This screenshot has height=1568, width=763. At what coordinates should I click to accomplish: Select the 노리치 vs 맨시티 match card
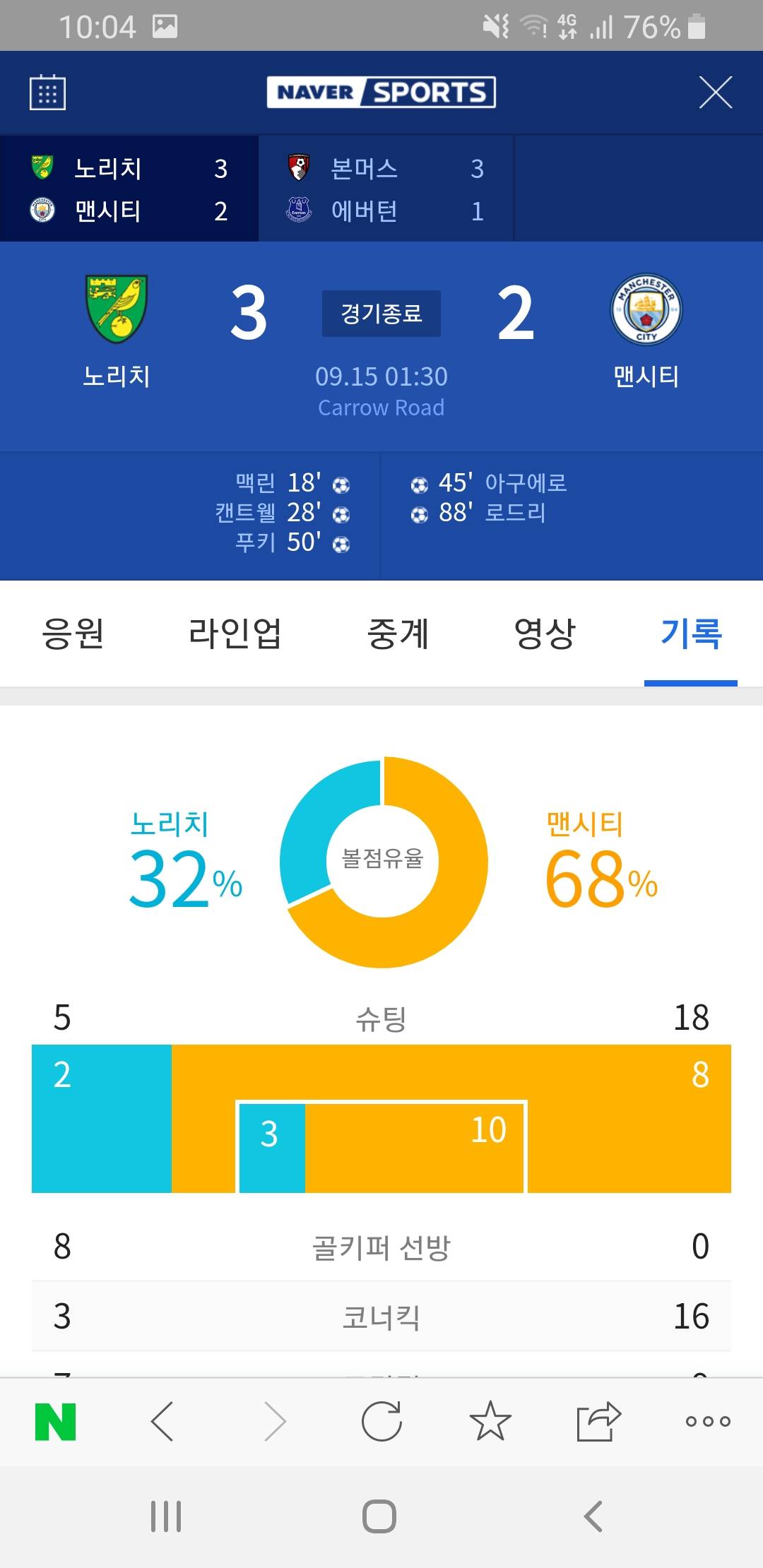(129, 189)
